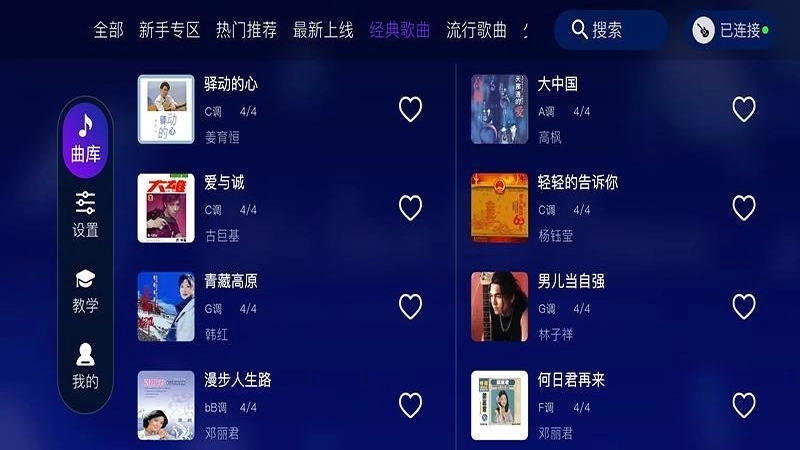Open the song 青藏高原
800x450 pixels.
click(x=231, y=282)
